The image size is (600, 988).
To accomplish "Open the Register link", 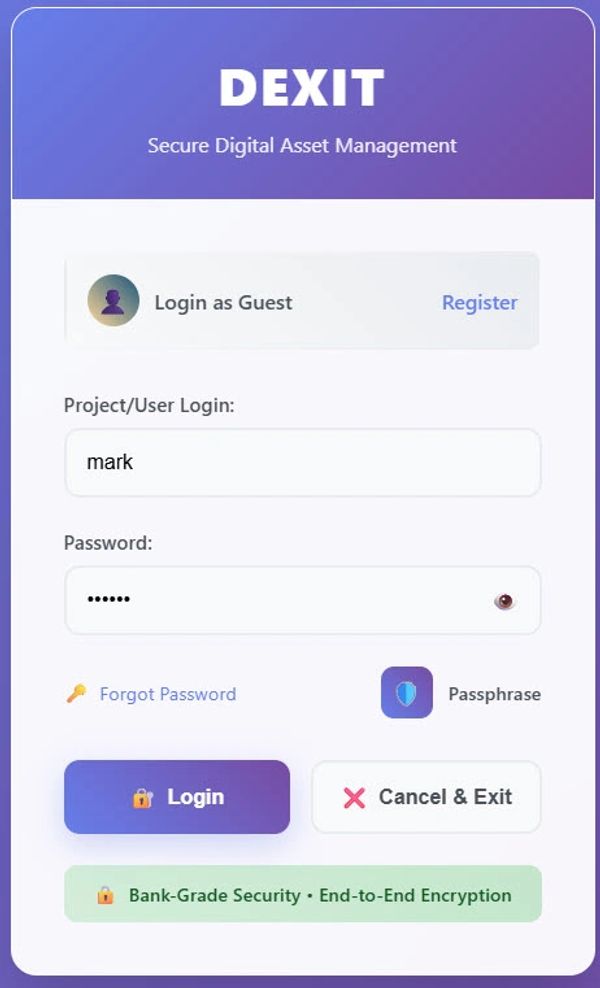I will [479, 302].
